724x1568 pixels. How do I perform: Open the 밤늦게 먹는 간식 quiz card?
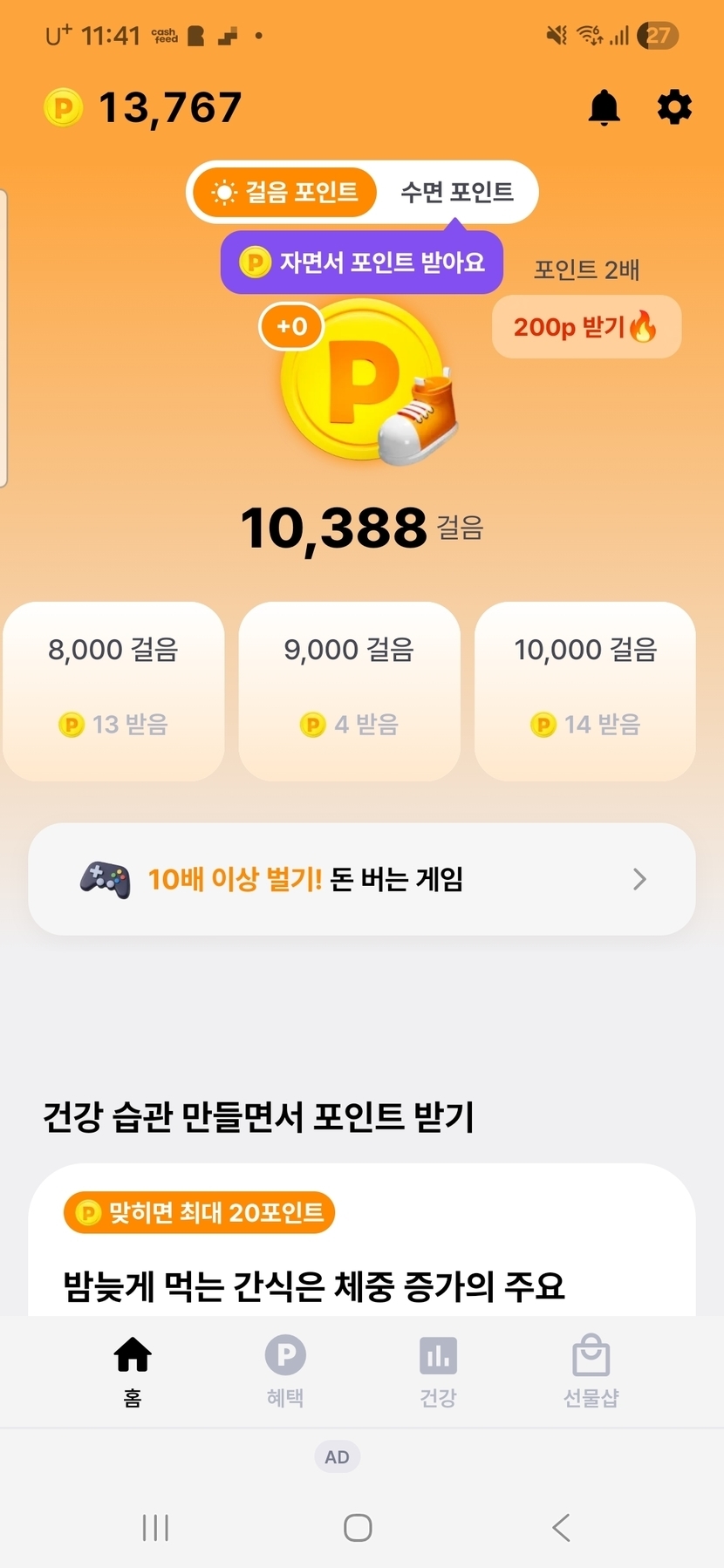coord(361,1256)
